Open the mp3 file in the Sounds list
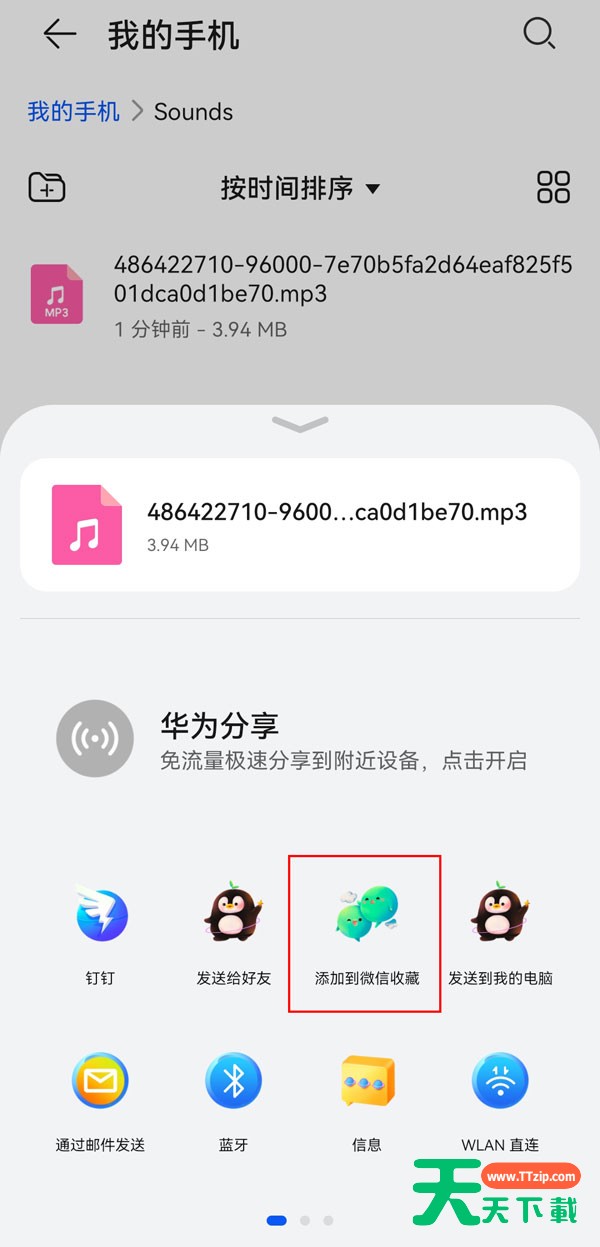600x1247 pixels. point(300,295)
